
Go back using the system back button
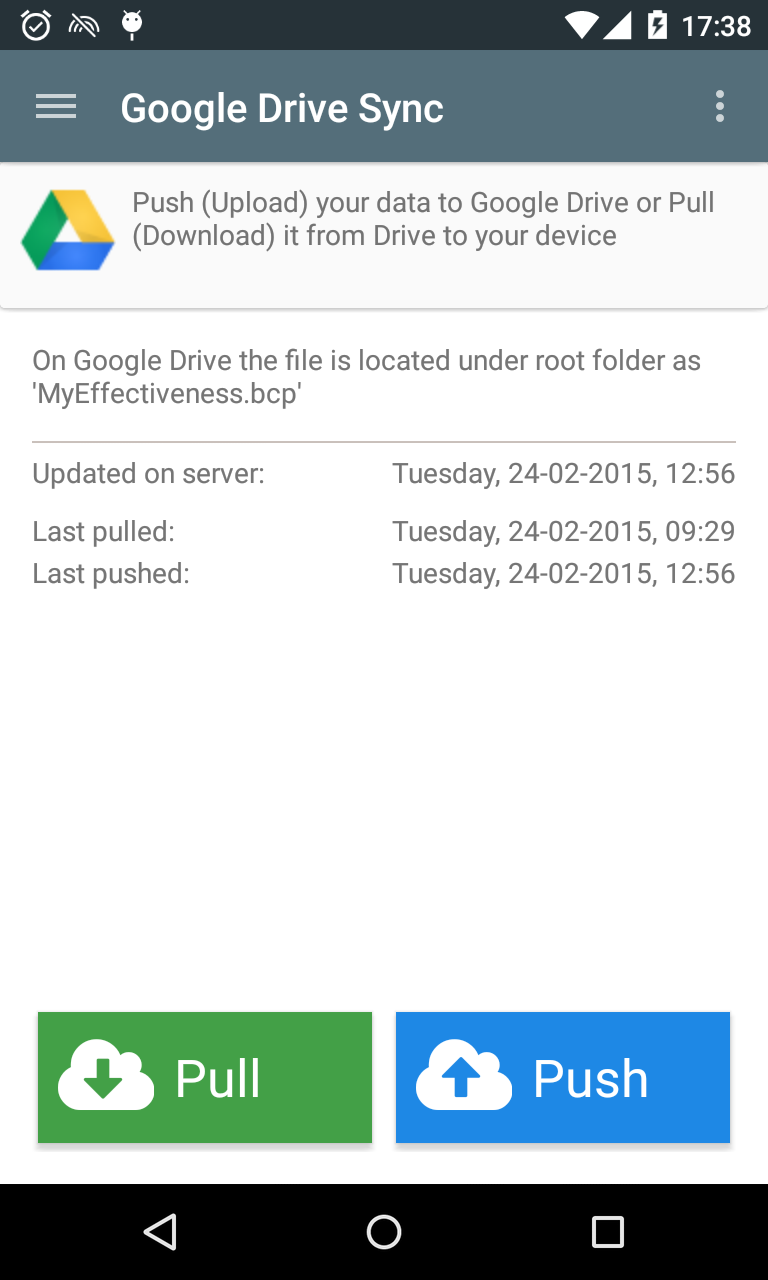coord(160,1232)
